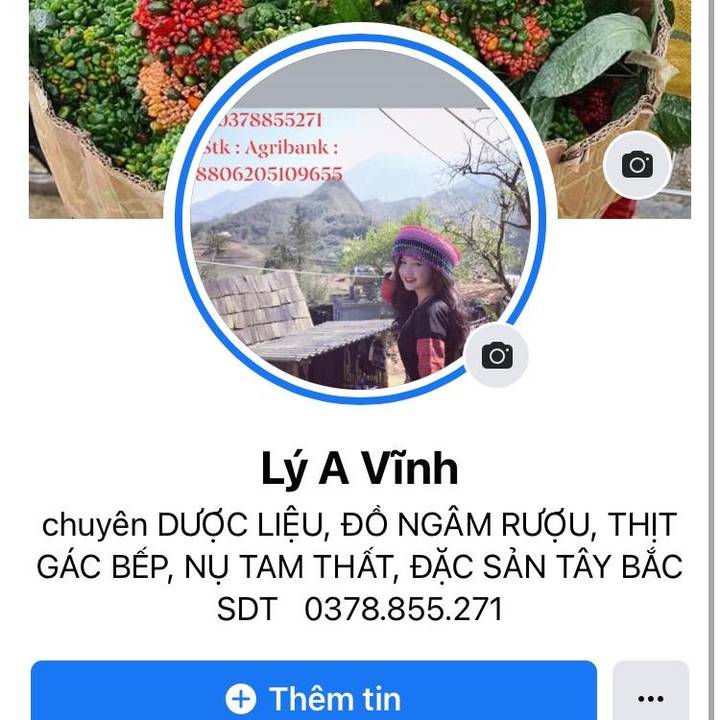Tap the "Thêm tin" button
Image resolution: width=720 pixels, height=720 pixels.
tap(314, 696)
